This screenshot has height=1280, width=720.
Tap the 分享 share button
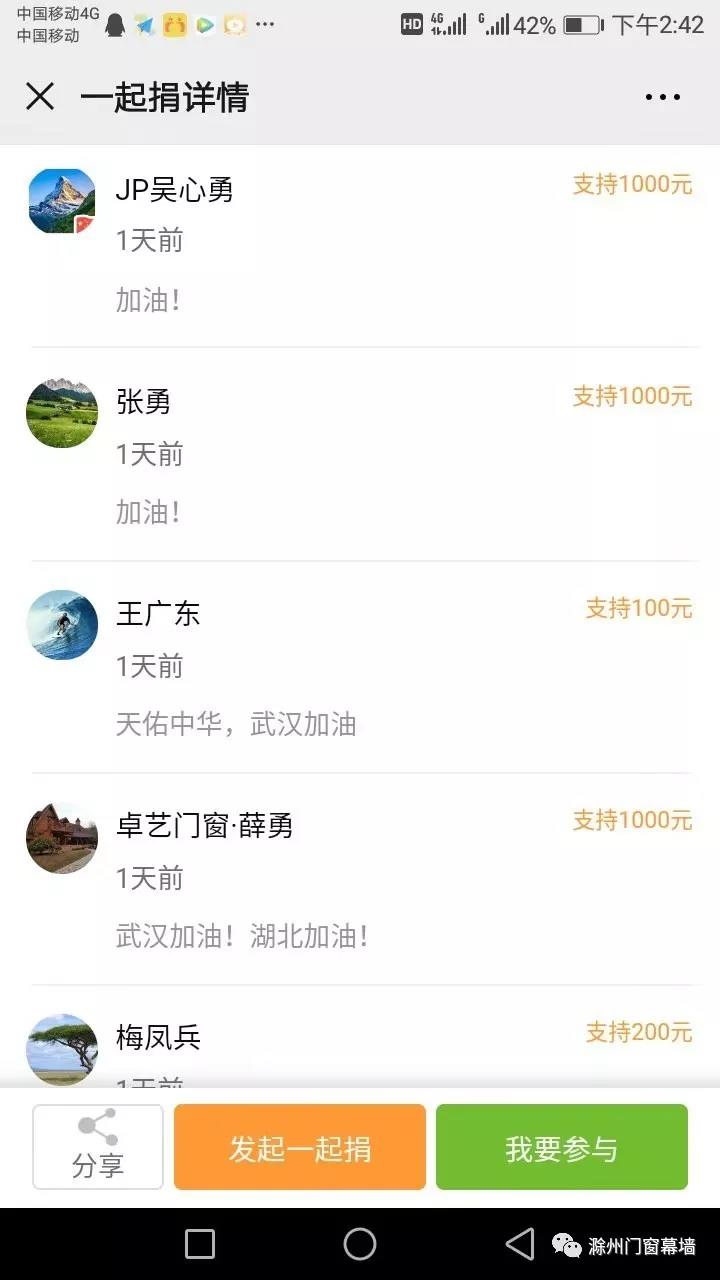(98, 1147)
